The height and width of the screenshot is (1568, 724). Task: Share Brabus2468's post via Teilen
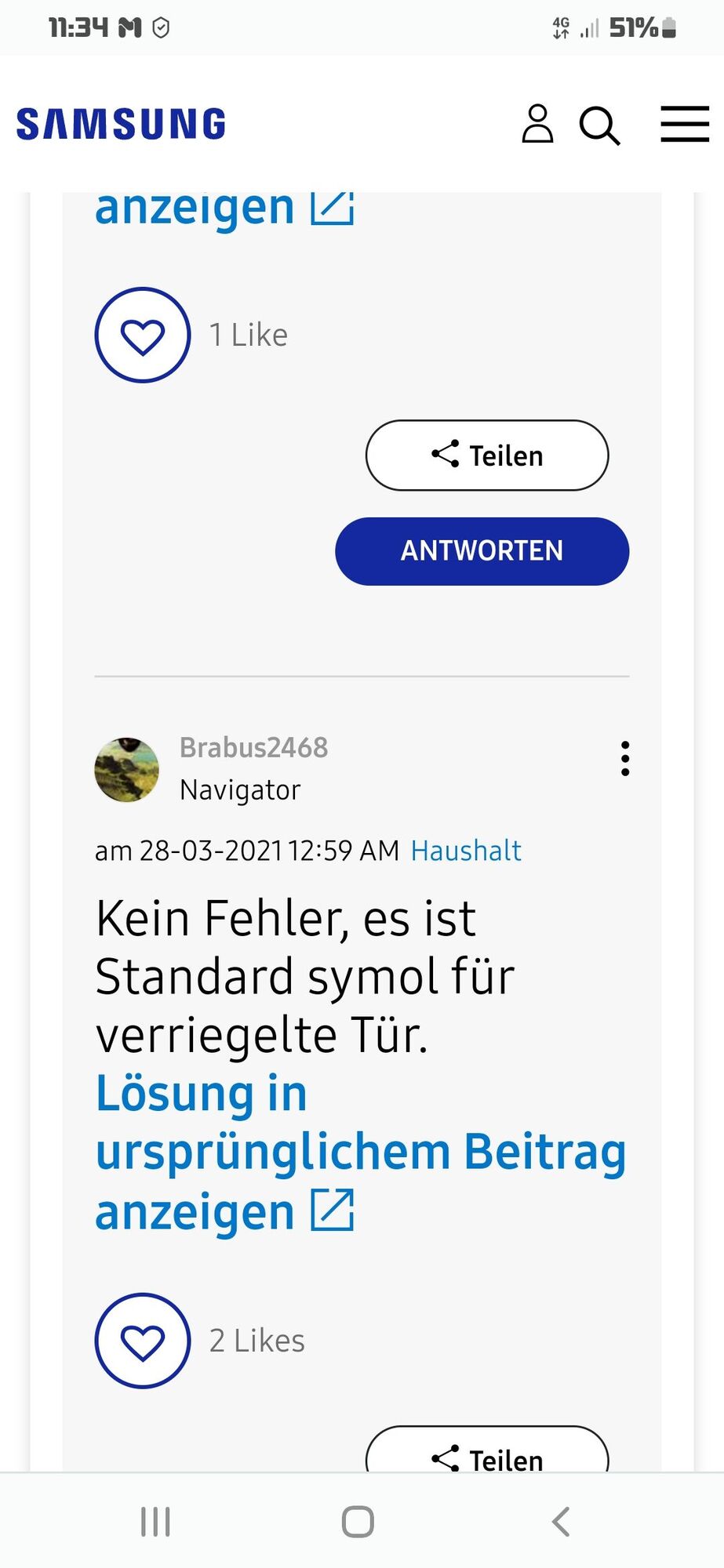[x=487, y=1457]
